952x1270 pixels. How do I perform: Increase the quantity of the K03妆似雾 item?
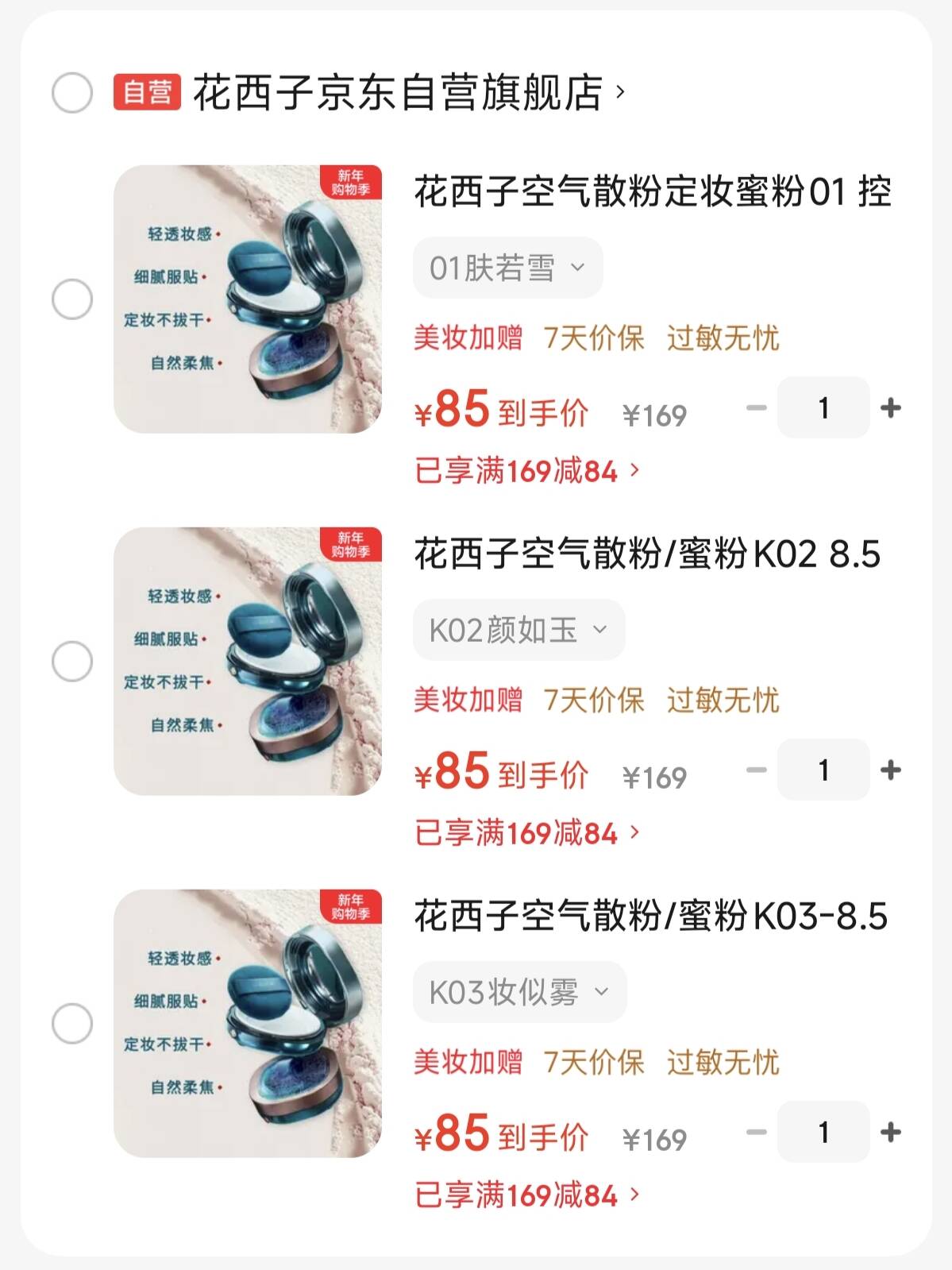[891, 1132]
